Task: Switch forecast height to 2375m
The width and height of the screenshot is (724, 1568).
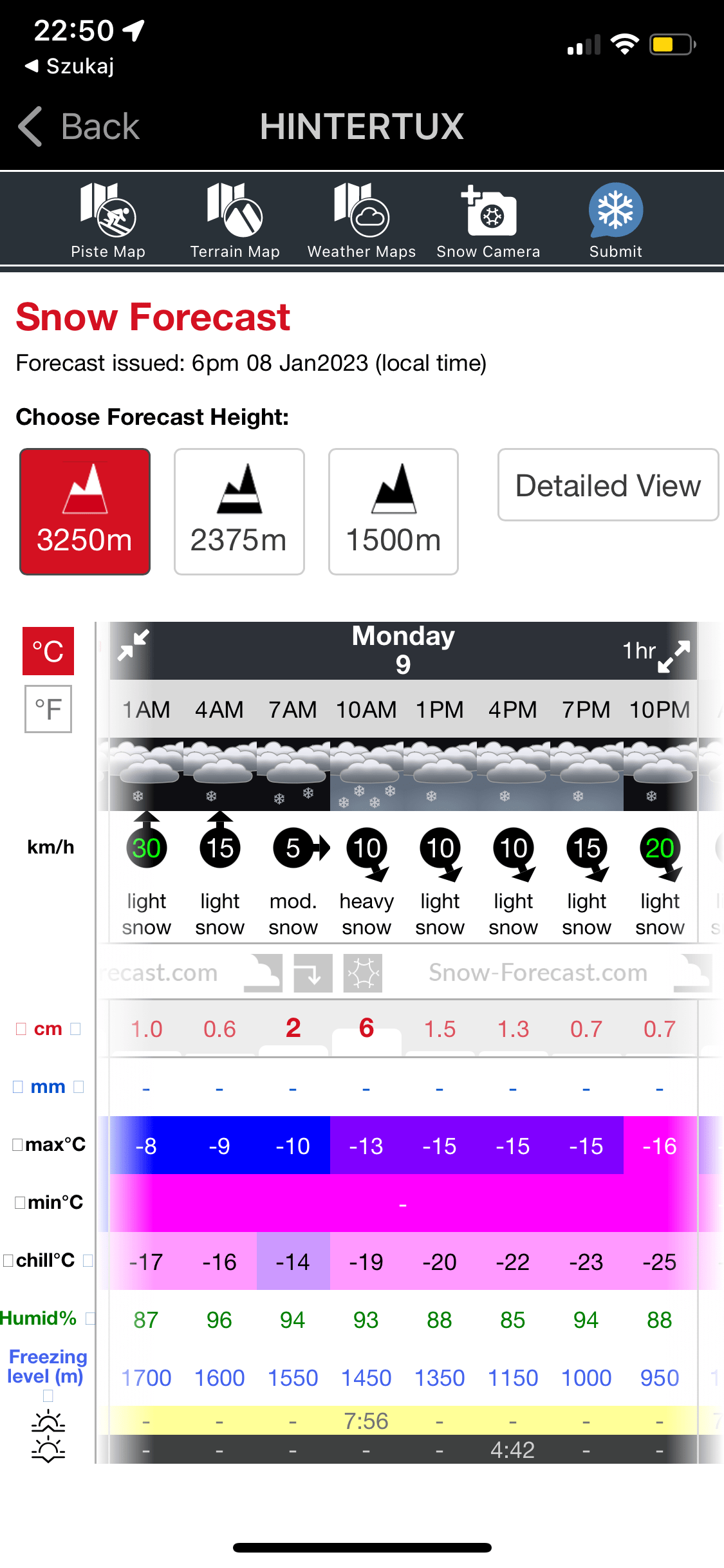Action: pos(239,512)
